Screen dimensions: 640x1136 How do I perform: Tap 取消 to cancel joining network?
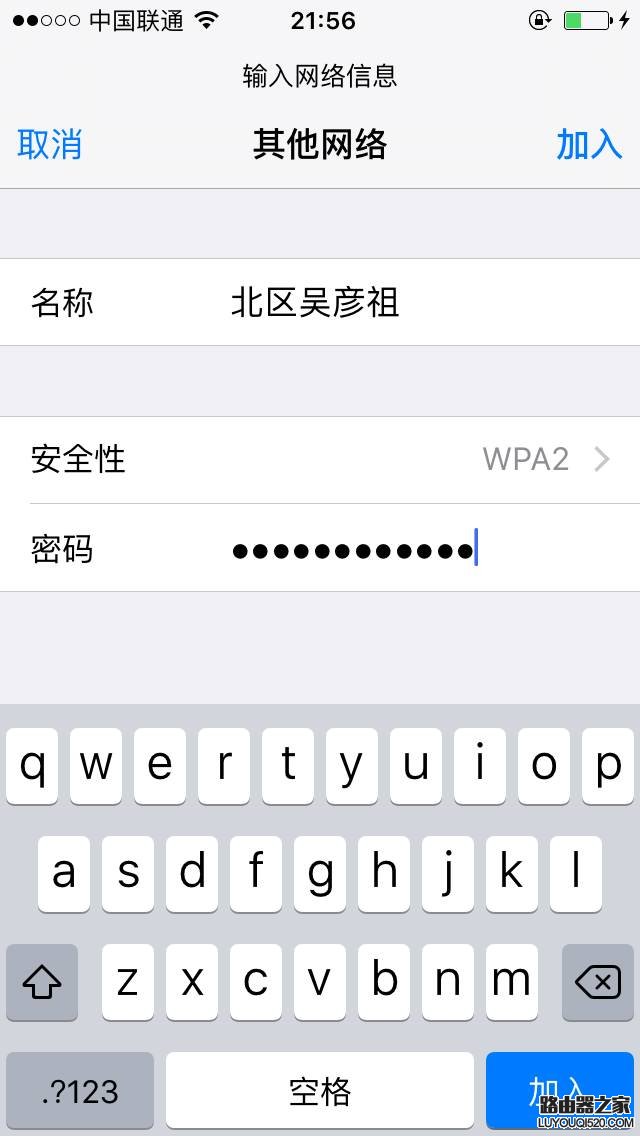coord(49,144)
